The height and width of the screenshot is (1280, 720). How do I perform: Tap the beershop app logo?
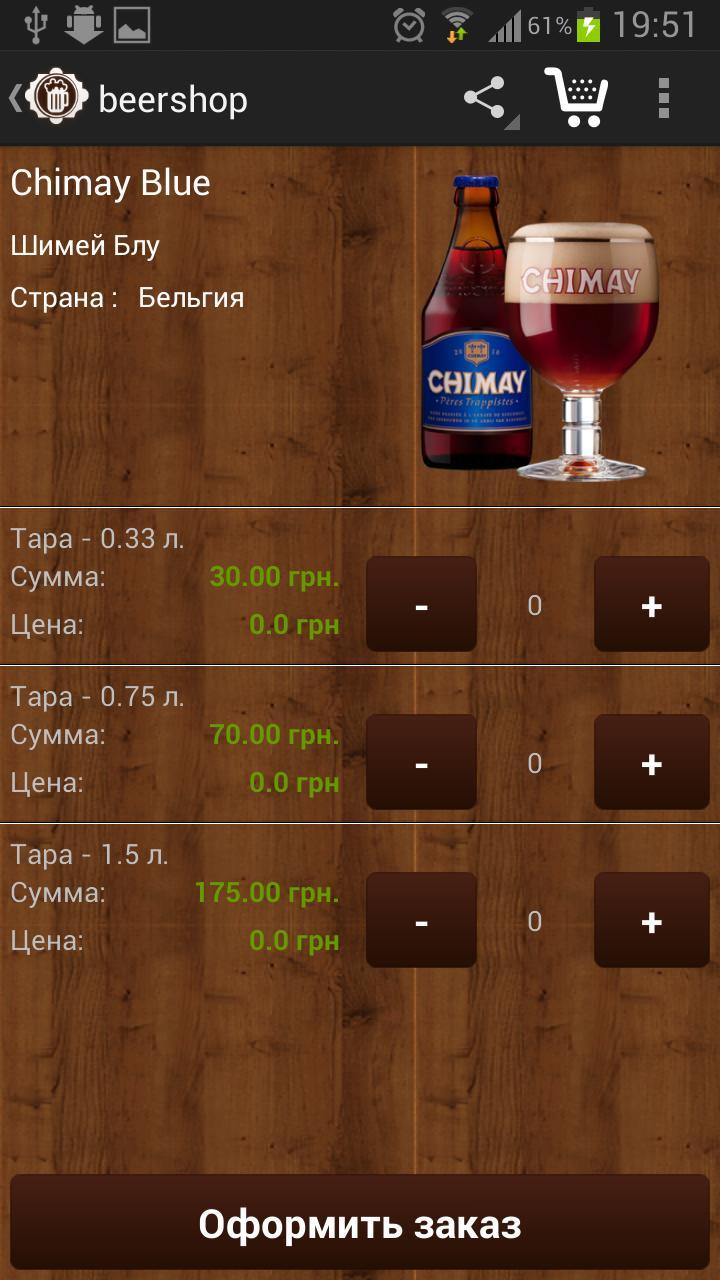click(x=55, y=97)
